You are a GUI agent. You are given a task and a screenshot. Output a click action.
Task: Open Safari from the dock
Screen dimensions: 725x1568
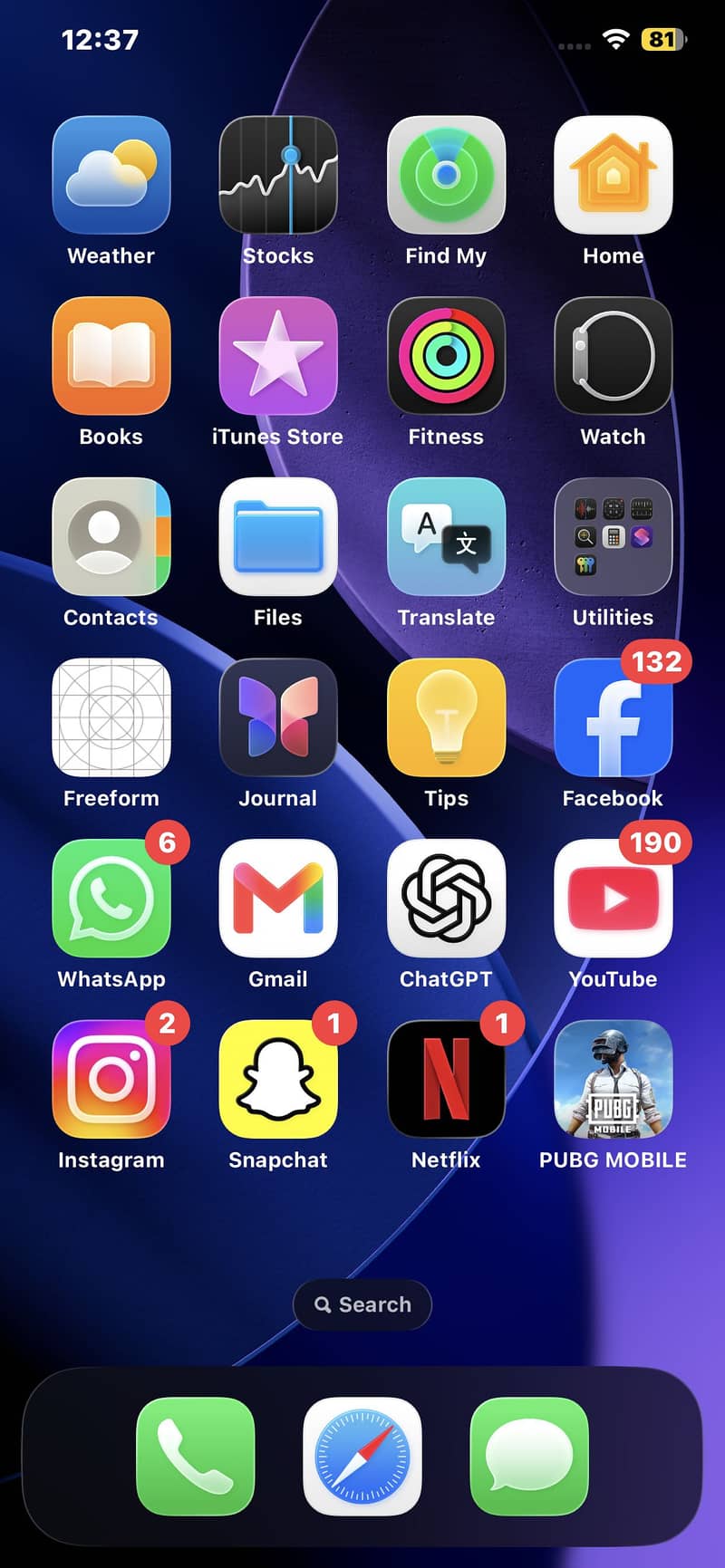point(362,1457)
